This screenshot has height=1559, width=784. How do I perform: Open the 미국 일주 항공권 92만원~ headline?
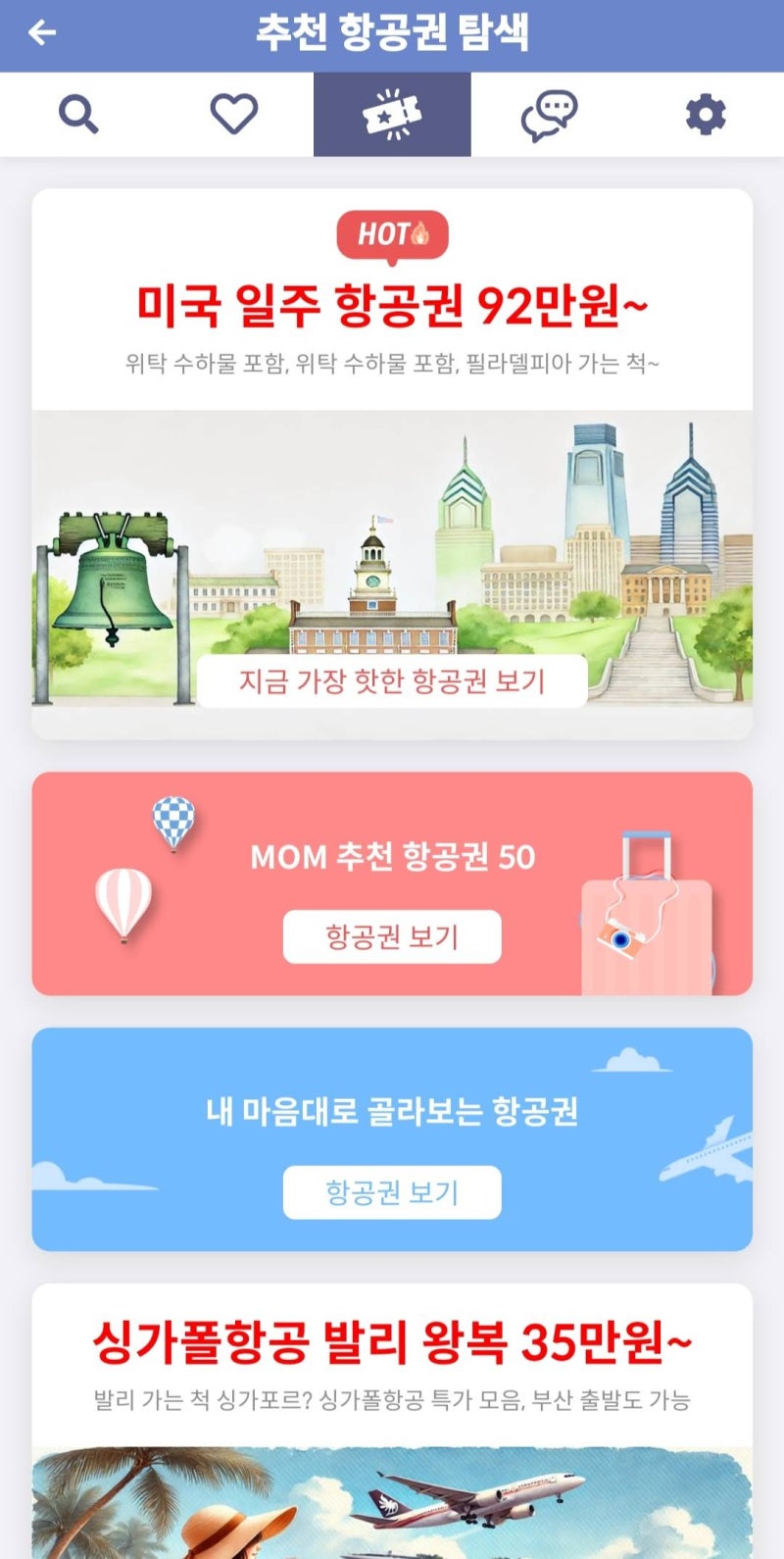pyautogui.click(x=392, y=305)
